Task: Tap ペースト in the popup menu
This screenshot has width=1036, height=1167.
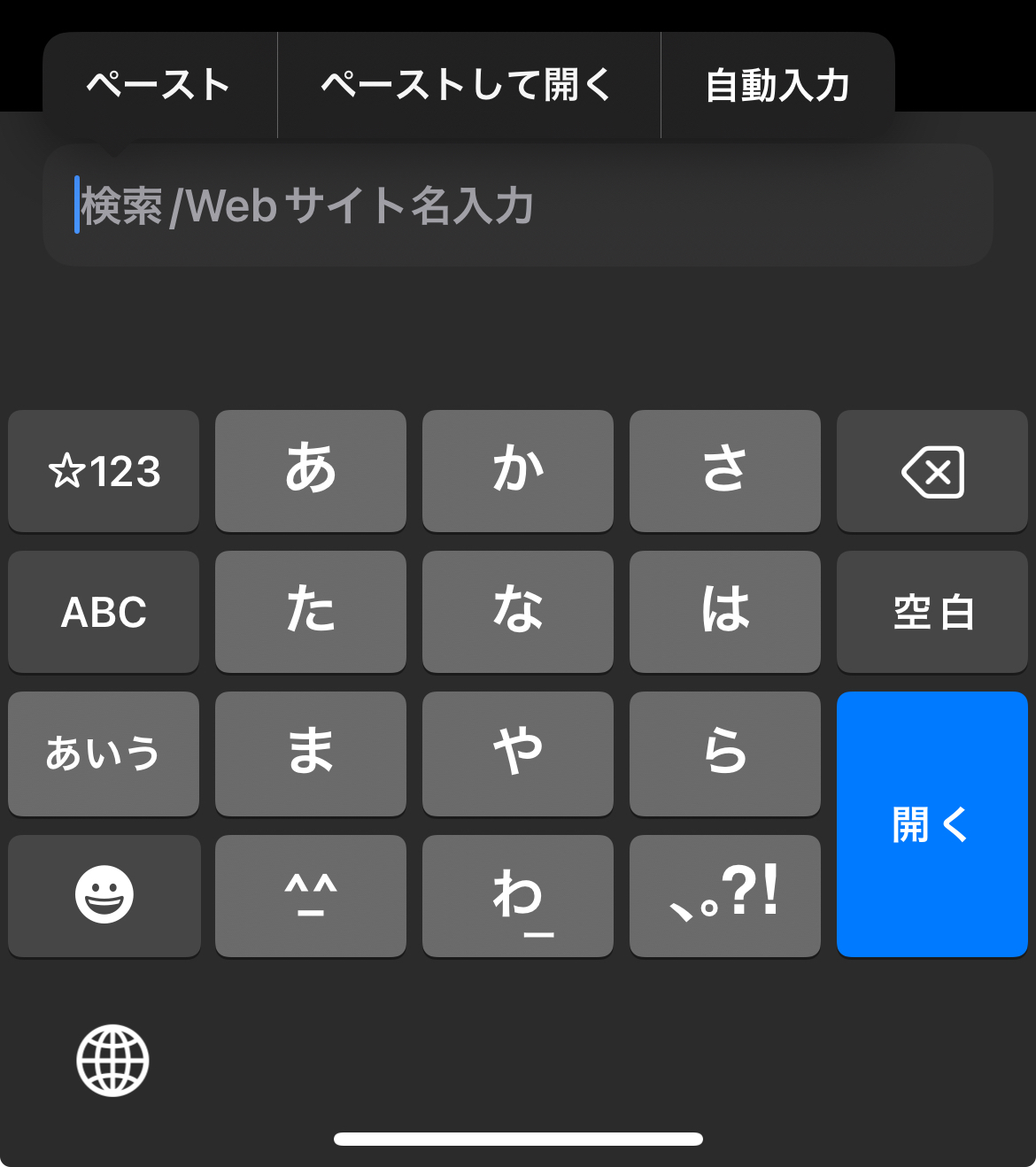Action: coord(159,86)
